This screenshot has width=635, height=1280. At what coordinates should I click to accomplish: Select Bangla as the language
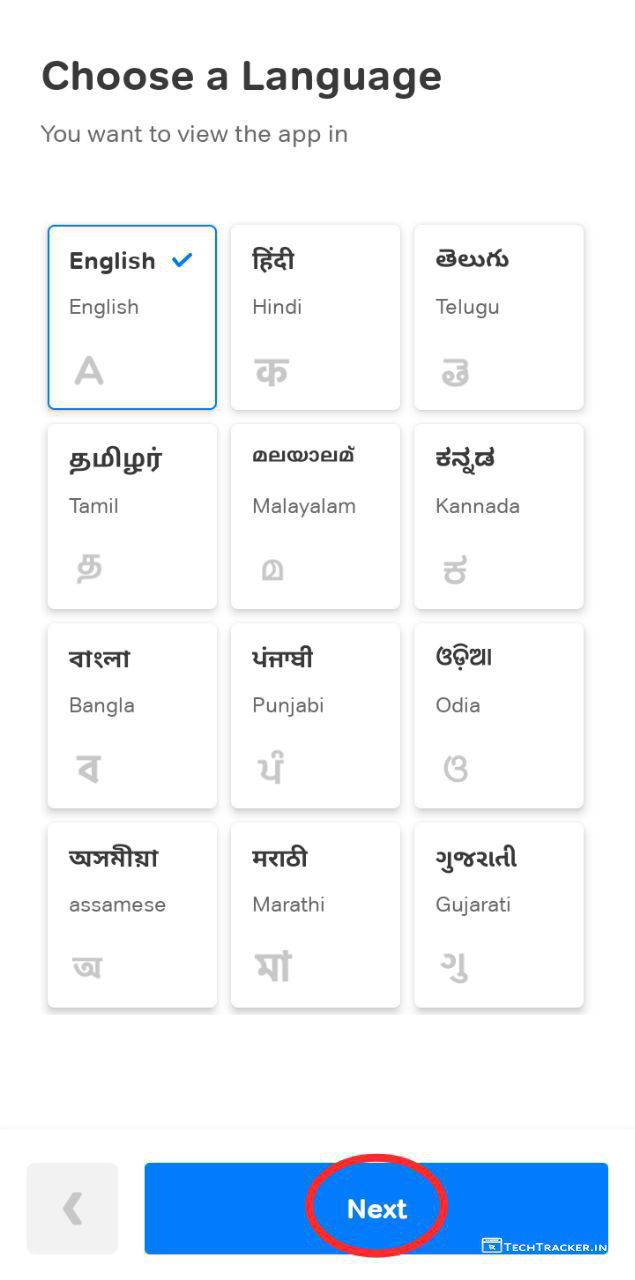[132, 715]
